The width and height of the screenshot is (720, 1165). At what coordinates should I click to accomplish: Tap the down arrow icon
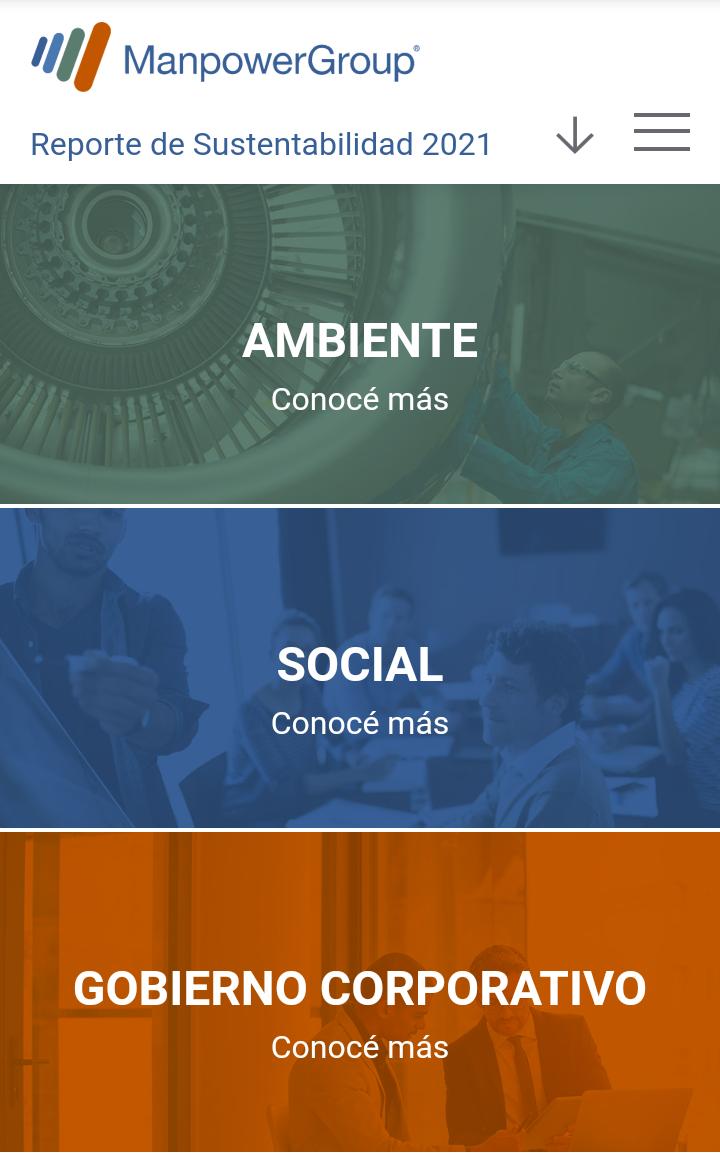(x=575, y=135)
